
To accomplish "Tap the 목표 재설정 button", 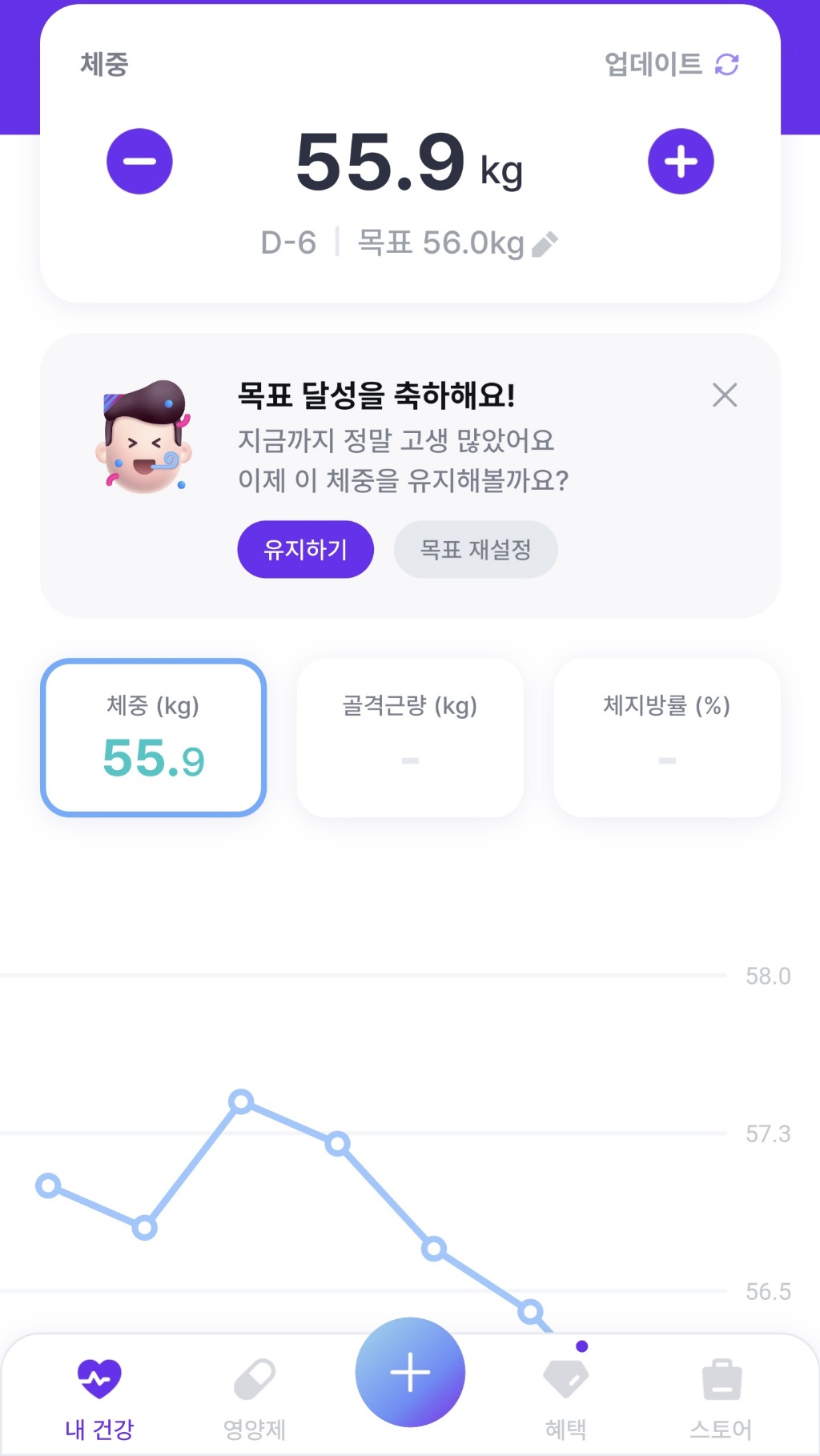I will [476, 549].
